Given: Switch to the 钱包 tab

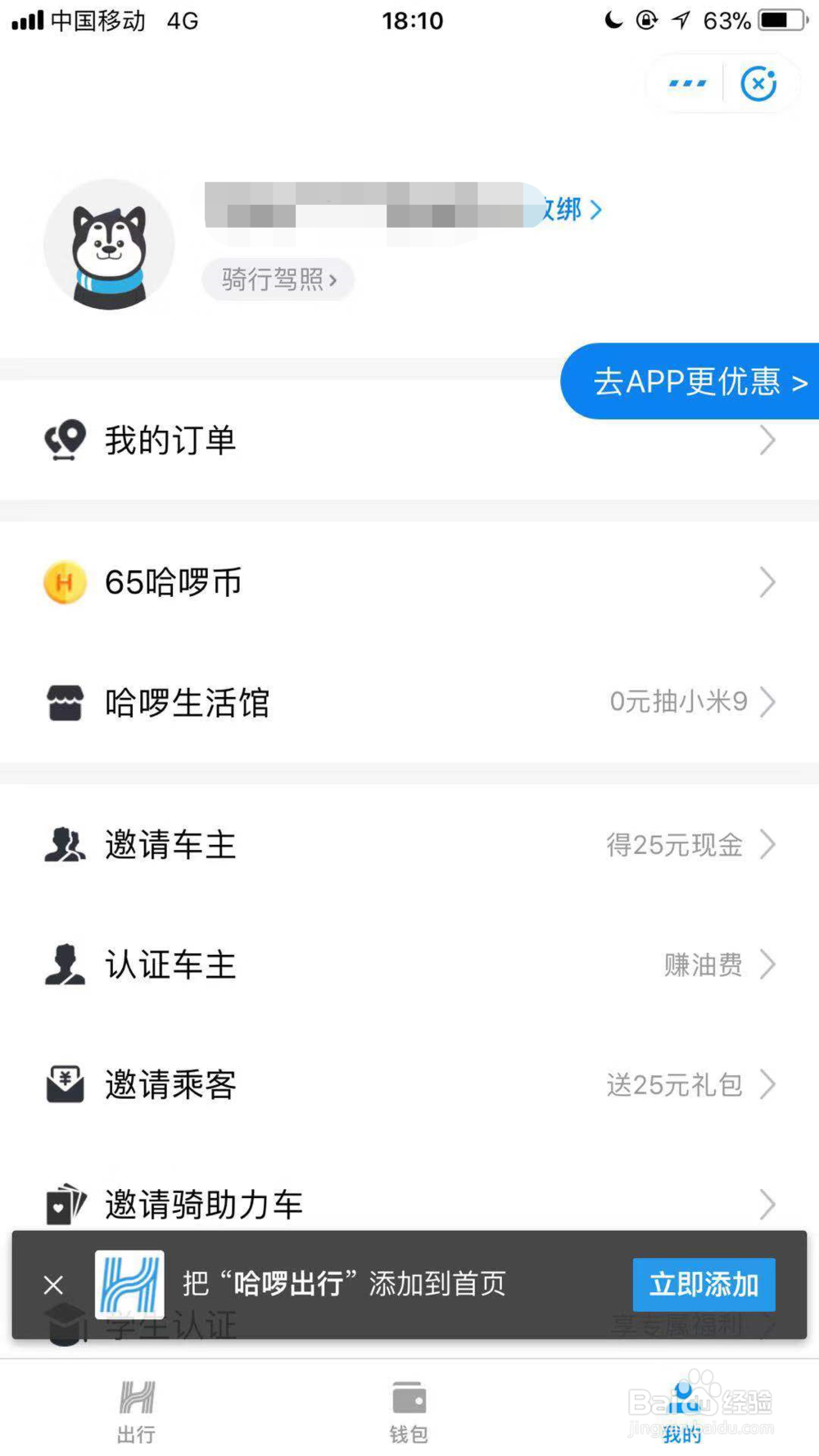Looking at the screenshot, I should (x=409, y=1411).
